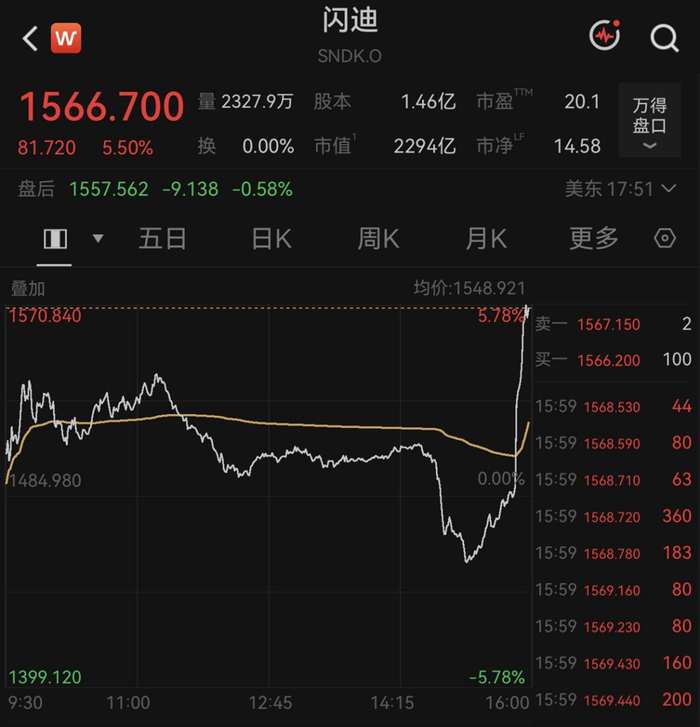
Task: Tap the orange W icon
Action: pos(66,38)
